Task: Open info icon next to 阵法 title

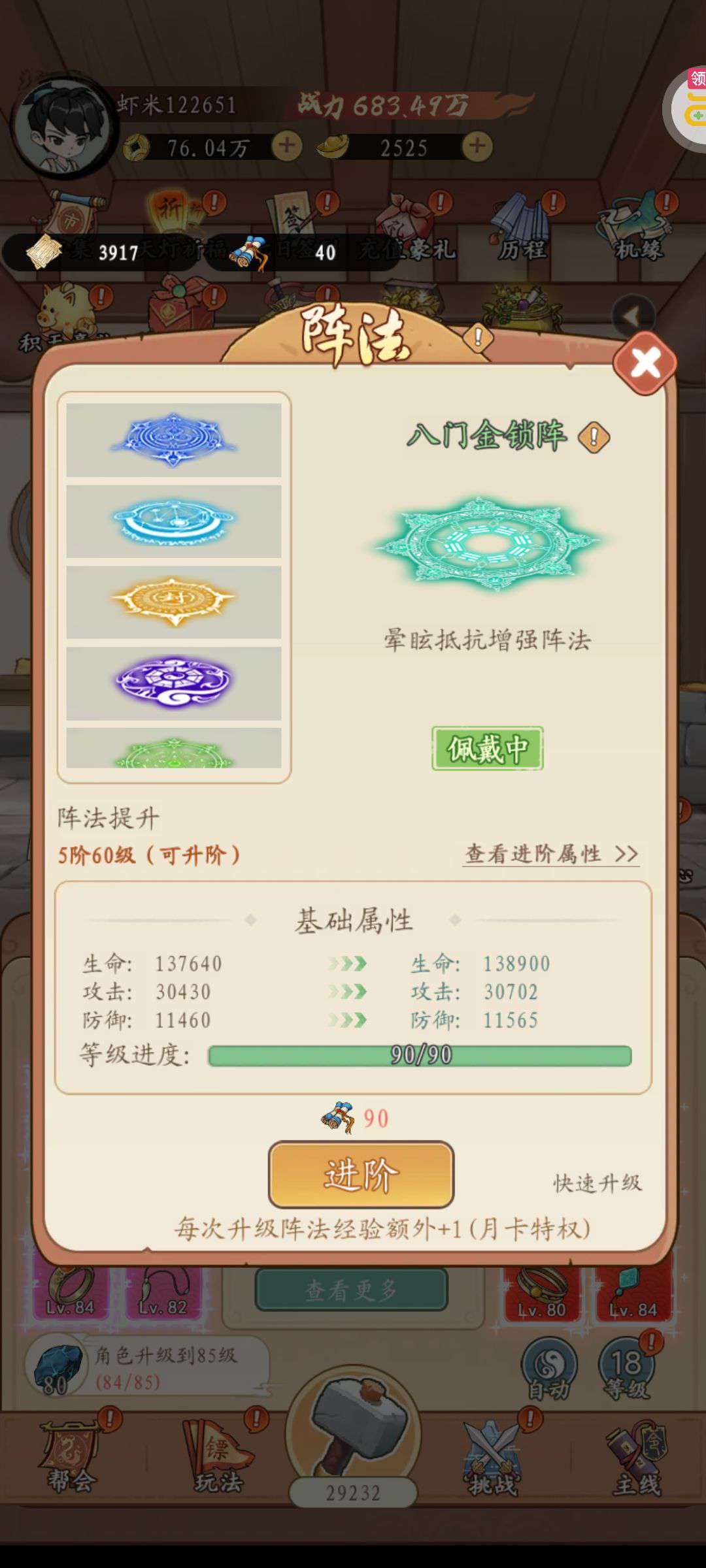Action: coord(478,338)
